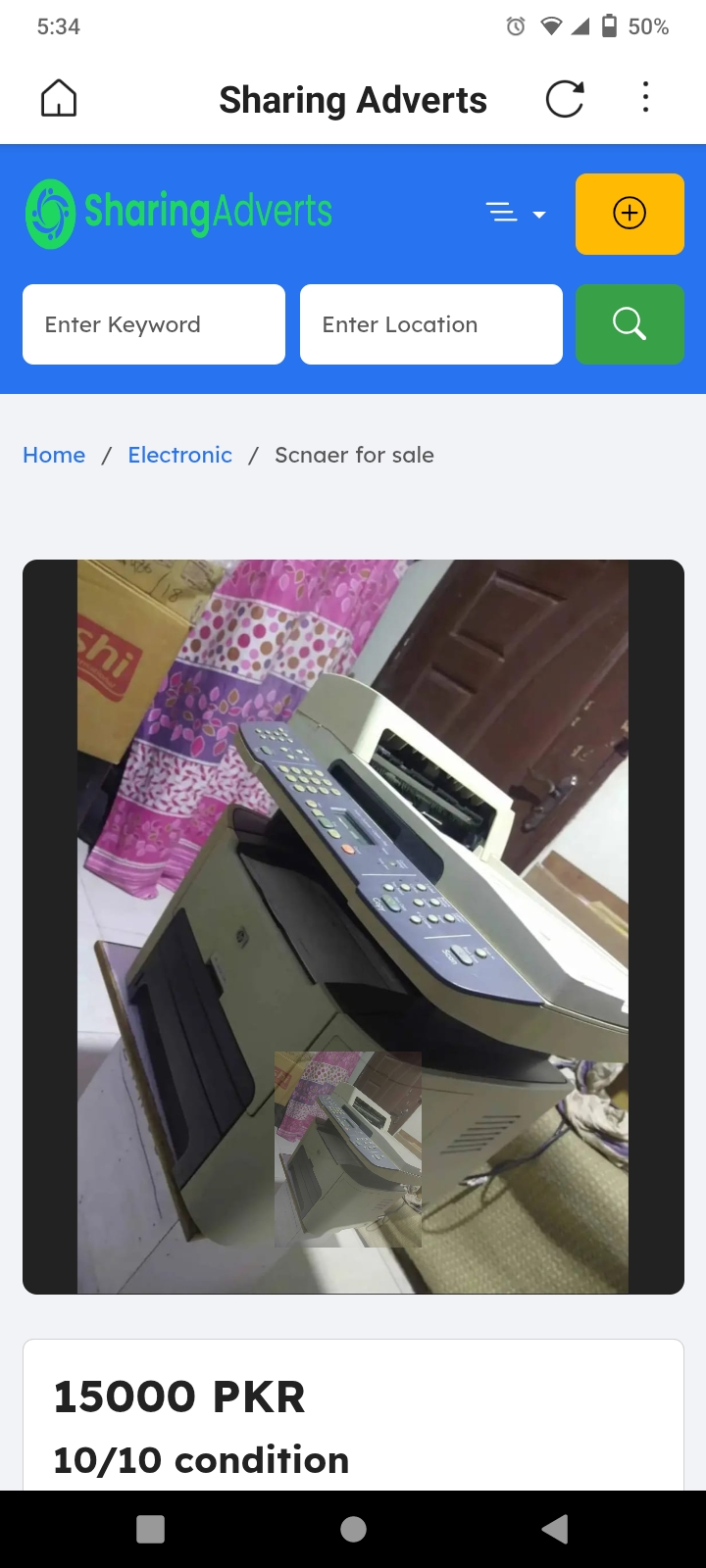The height and width of the screenshot is (1568, 706).
Task: Open the SharingAdverts logo link
Action: [179, 213]
